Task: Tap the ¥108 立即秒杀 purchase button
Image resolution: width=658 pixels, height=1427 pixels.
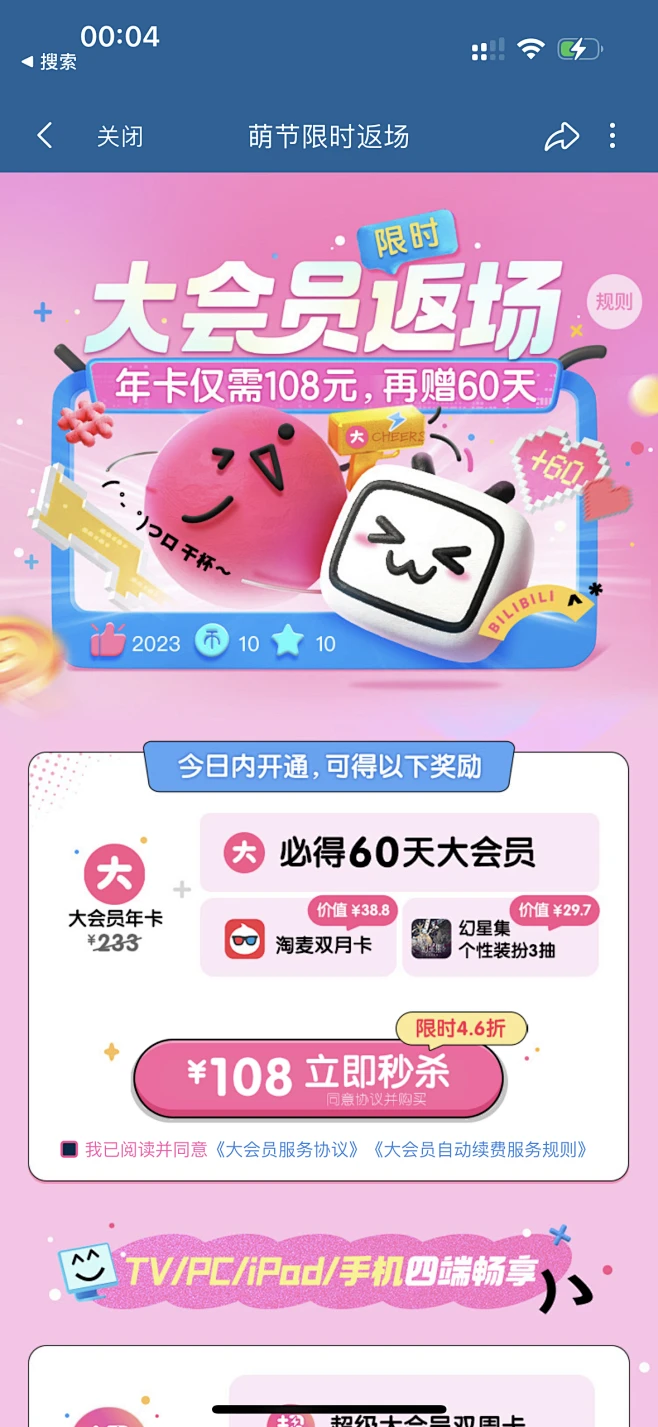Action: point(318,1077)
